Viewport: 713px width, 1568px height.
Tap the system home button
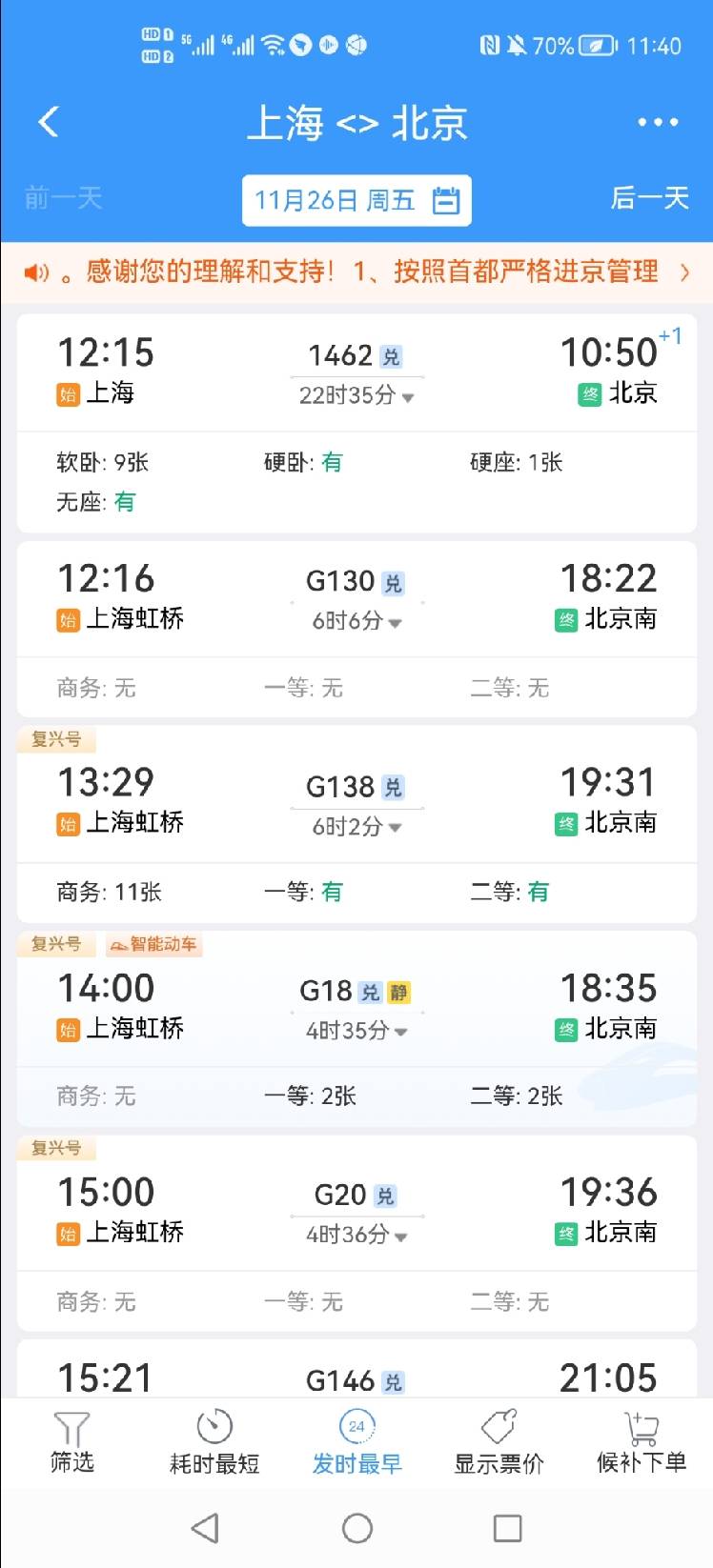pyautogui.click(x=356, y=1528)
